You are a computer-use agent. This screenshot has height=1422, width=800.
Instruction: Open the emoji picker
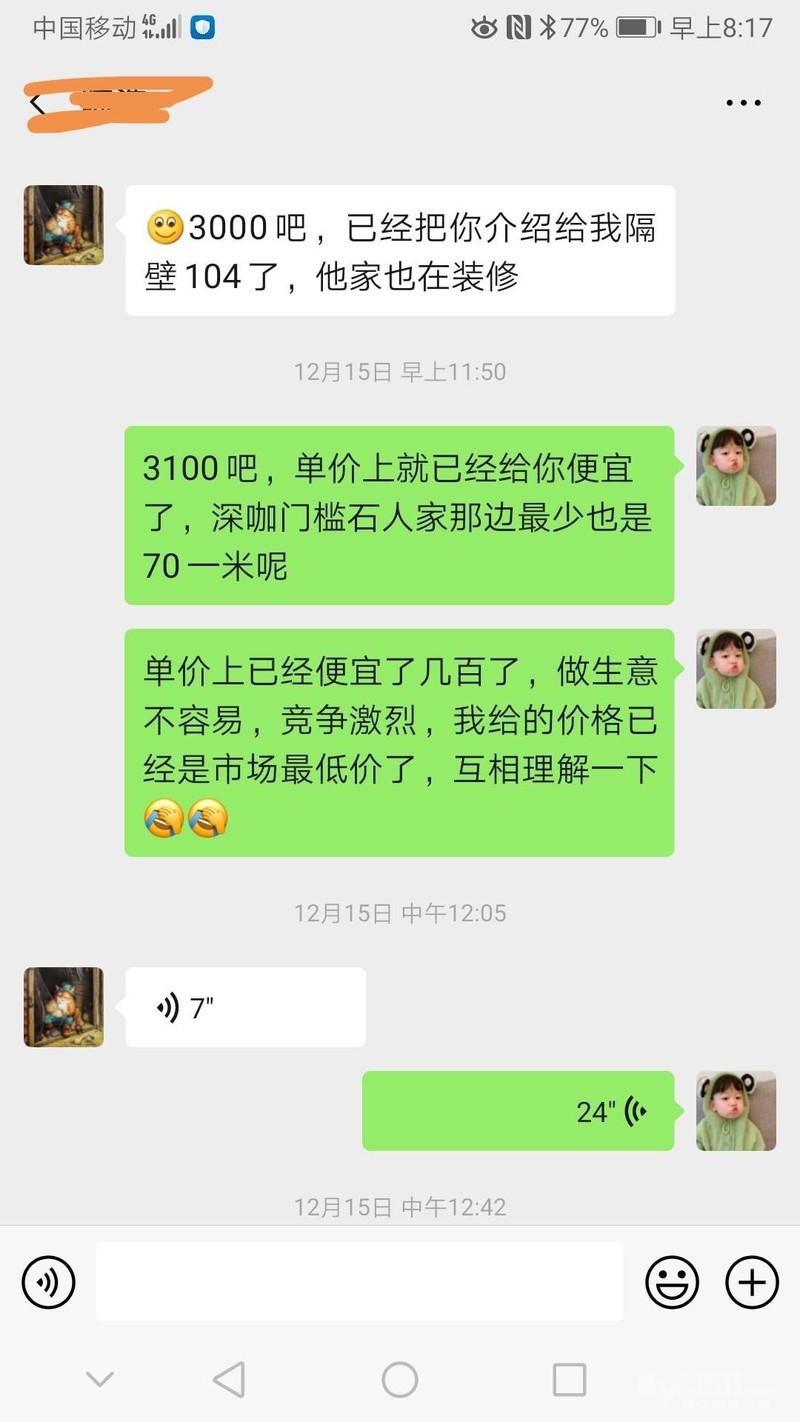(671, 1281)
